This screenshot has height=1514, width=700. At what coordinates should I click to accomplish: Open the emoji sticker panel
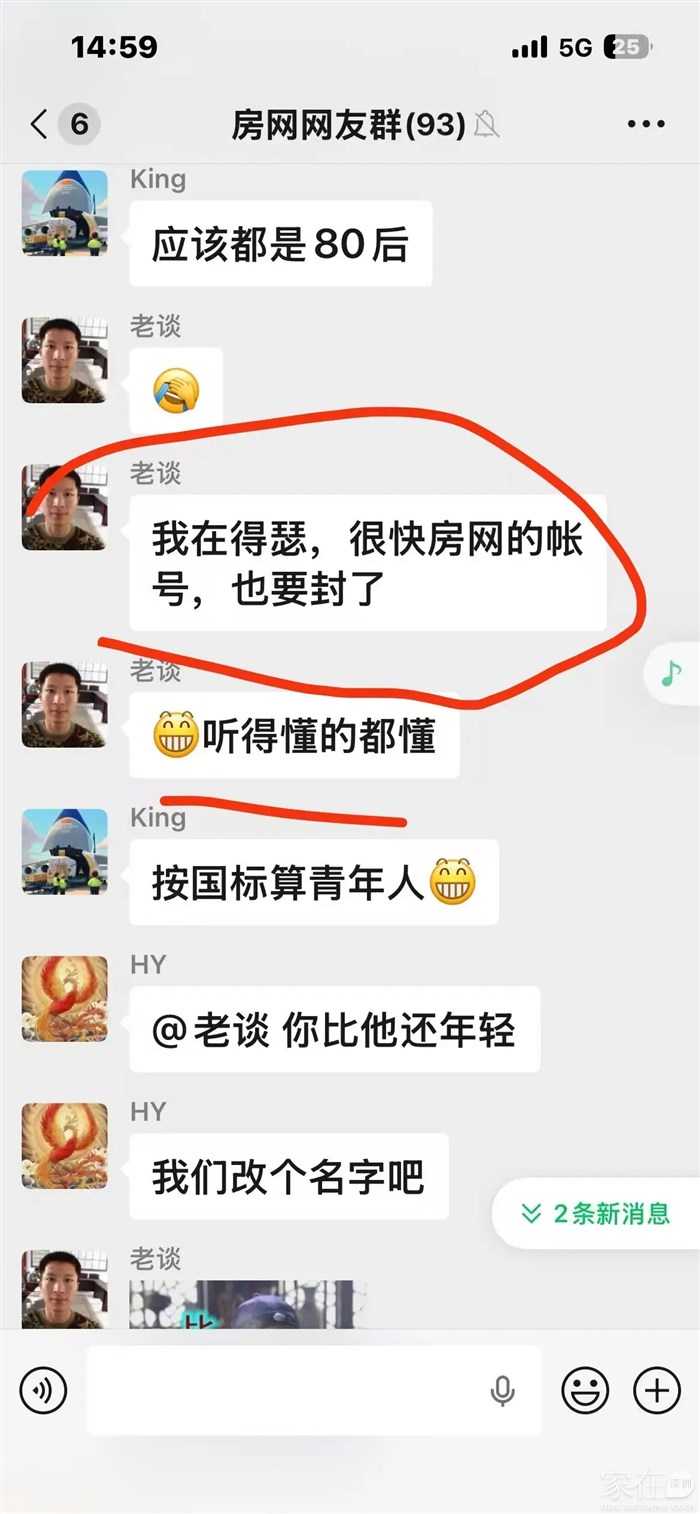click(x=585, y=1390)
